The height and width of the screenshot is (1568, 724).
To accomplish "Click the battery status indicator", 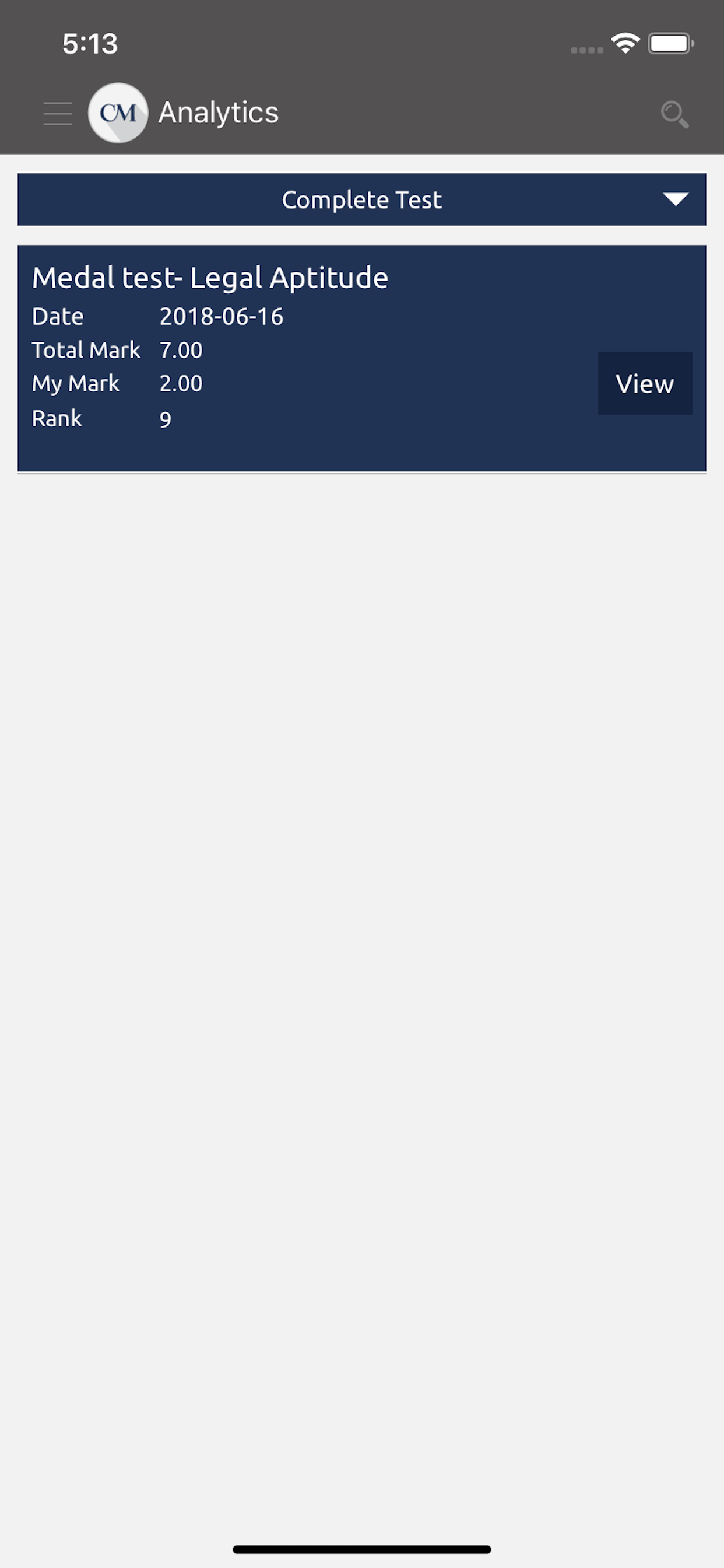I will [670, 43].
